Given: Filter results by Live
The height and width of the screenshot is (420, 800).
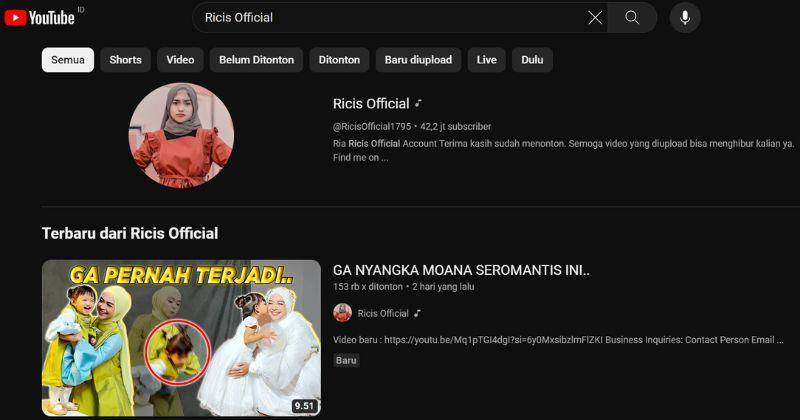Looking at the screenshot, I should click(x=487, y=60).
